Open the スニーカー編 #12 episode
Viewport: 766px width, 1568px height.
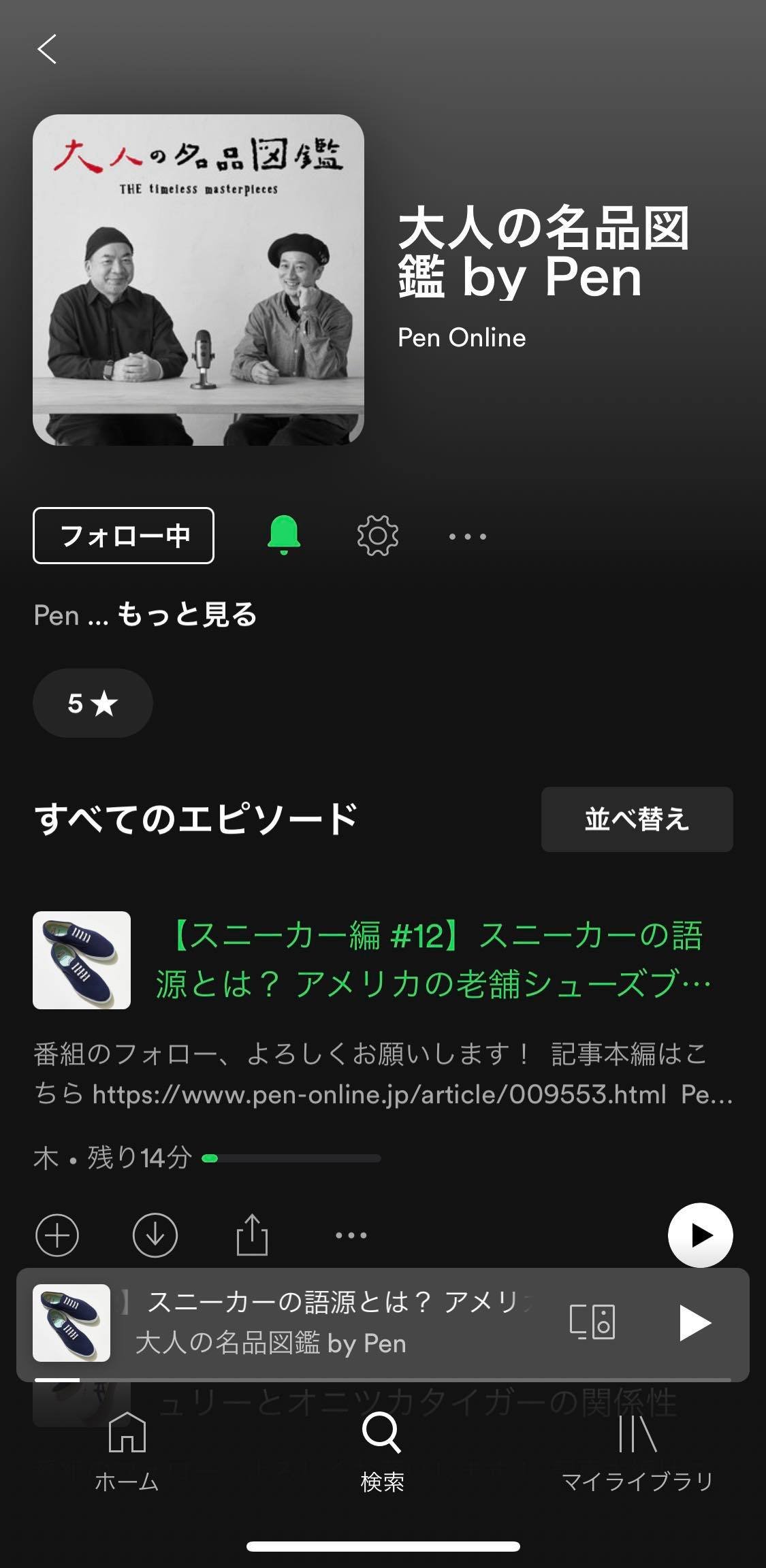(433, 960)
